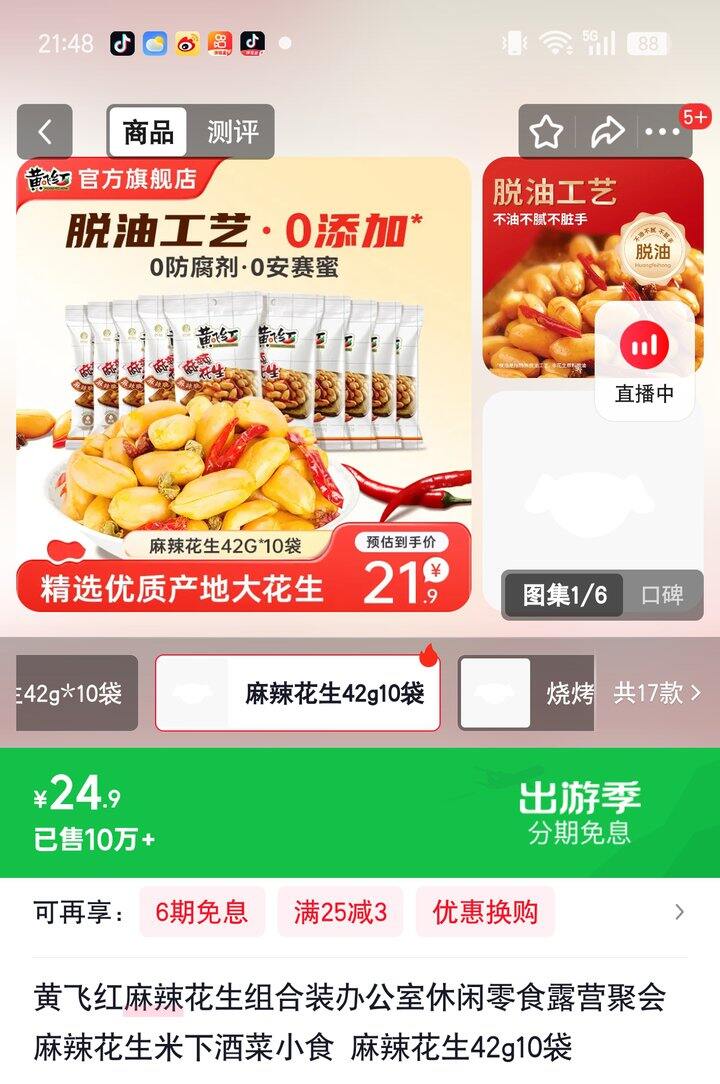Open the more options ellipsis with 5+ badge
The image size is (720, 1084).
(x=664, y=131)
